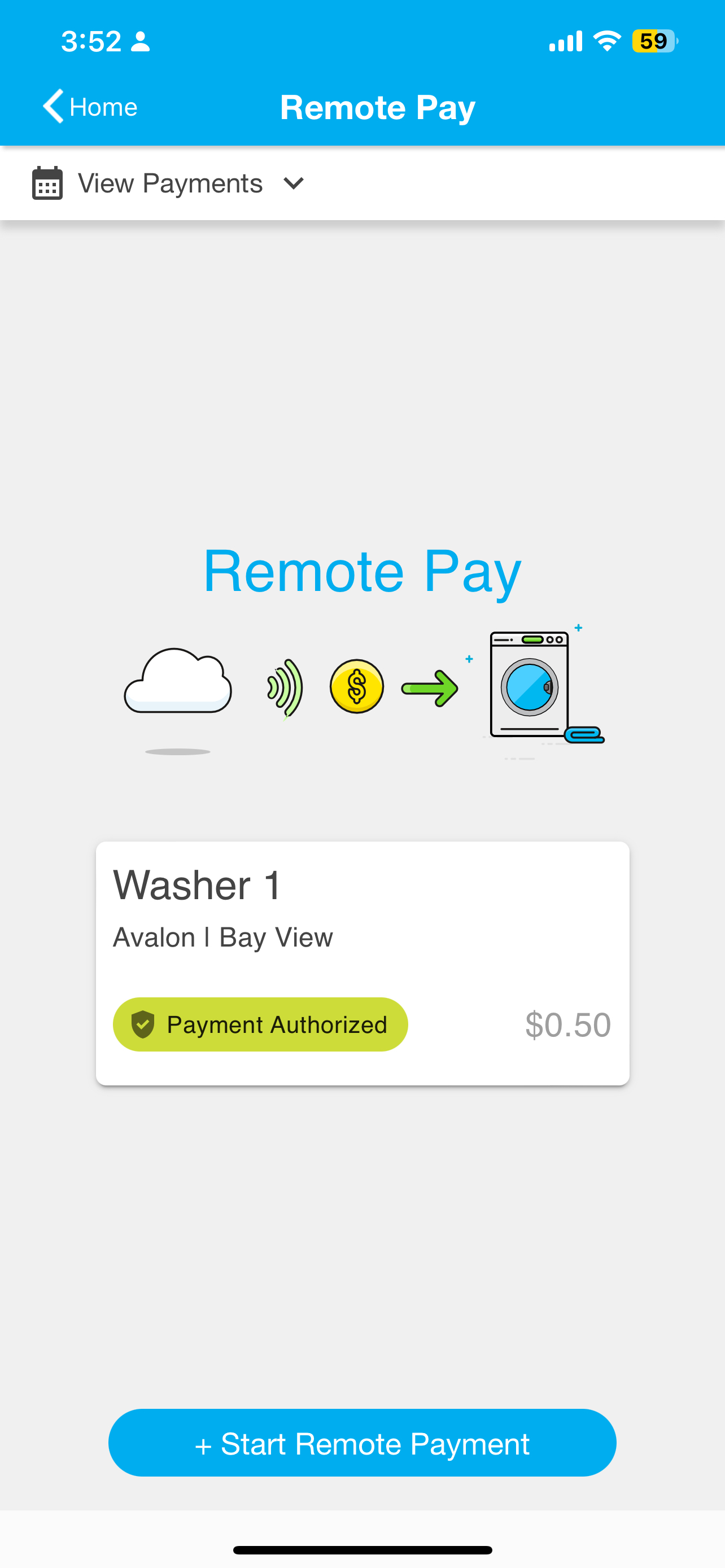
Task: Tap the user profile icon next to the clock
Action: (139, 41)
